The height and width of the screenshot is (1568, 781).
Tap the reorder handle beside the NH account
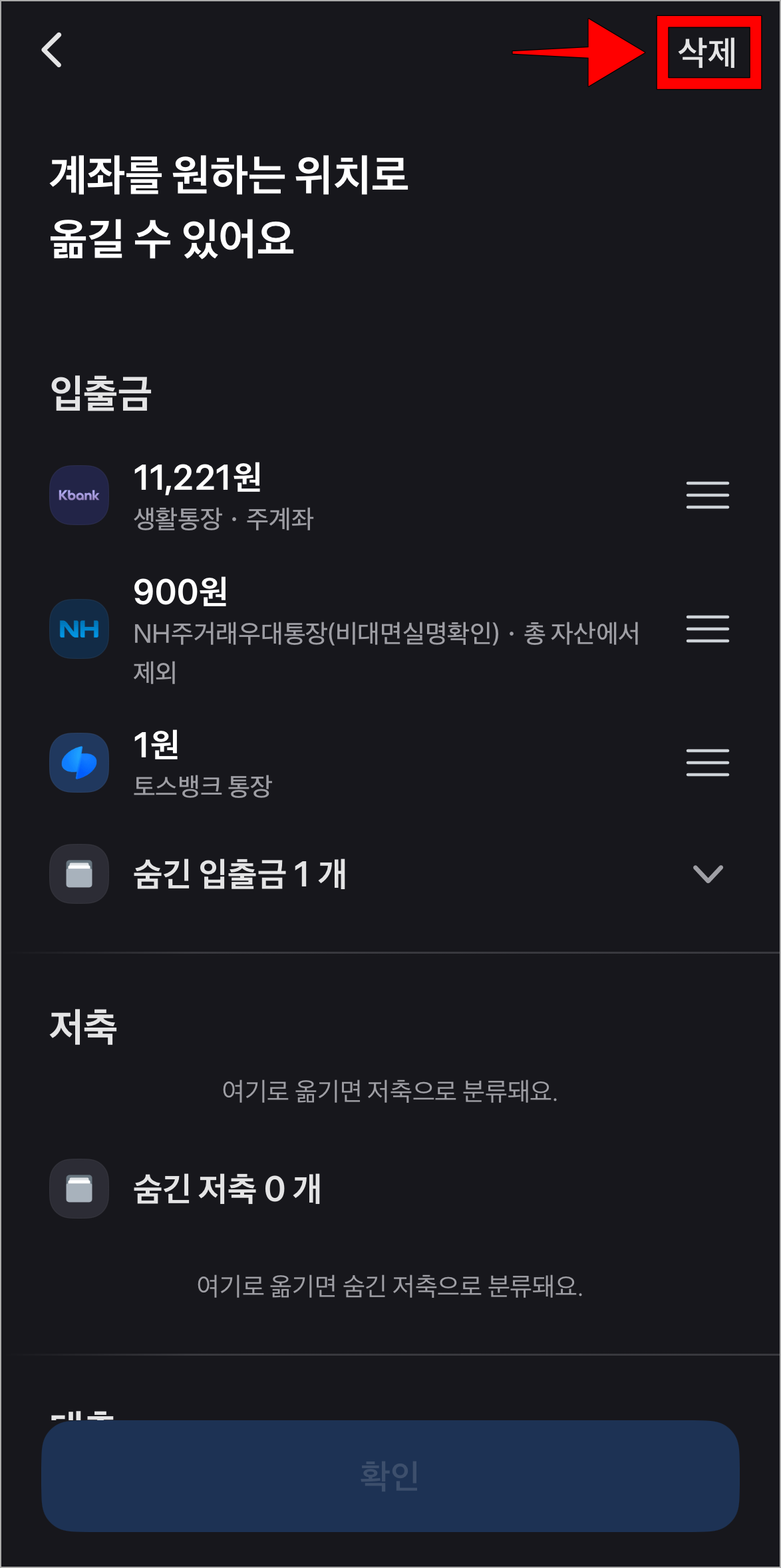pos(708,630)
